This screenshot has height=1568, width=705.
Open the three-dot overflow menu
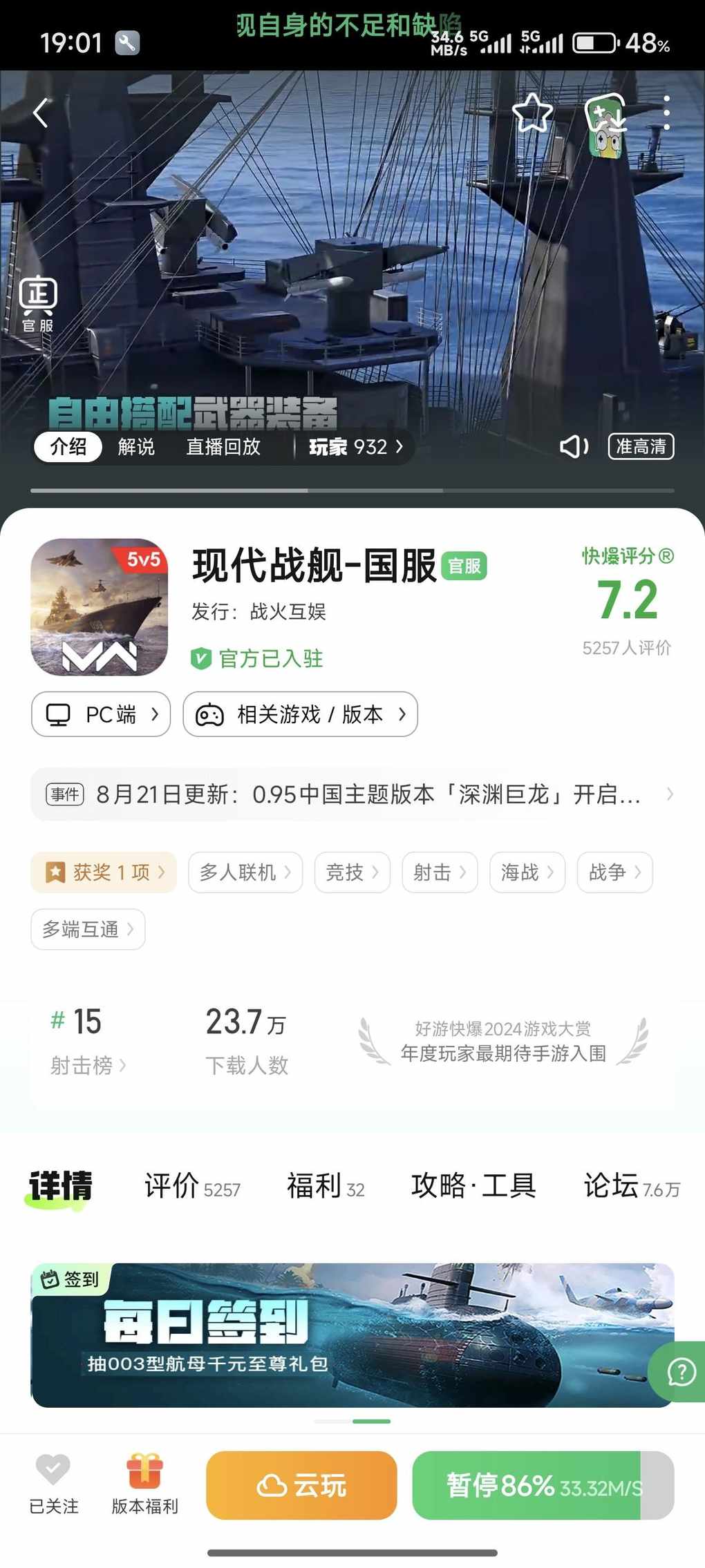[666, 113]
